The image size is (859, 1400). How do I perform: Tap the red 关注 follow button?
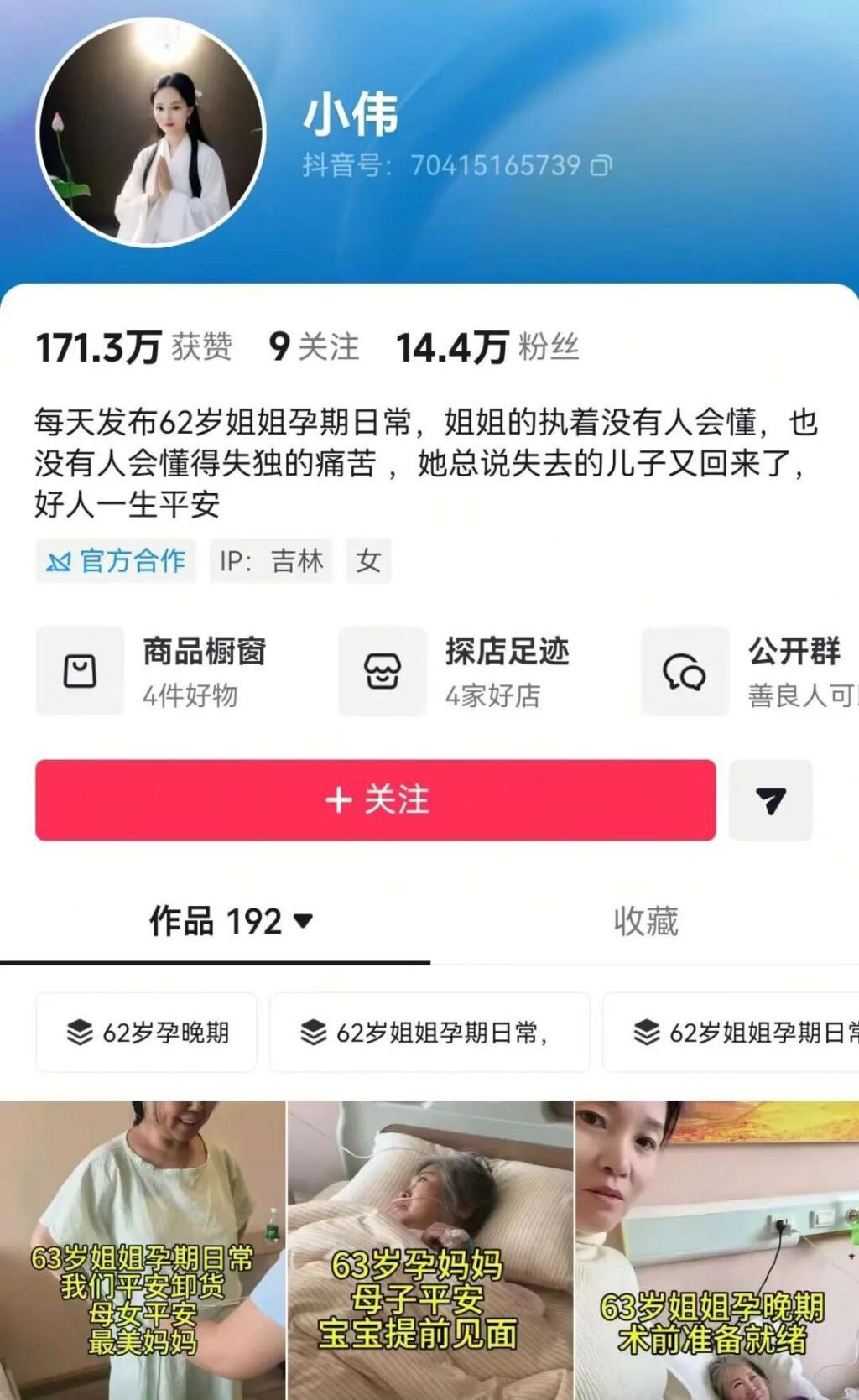tap(375, 800)
